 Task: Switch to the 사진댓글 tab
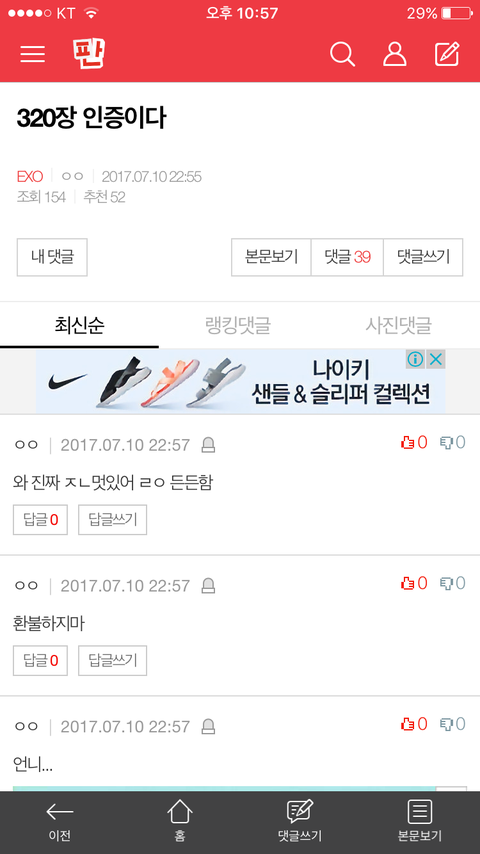point(398,326)
